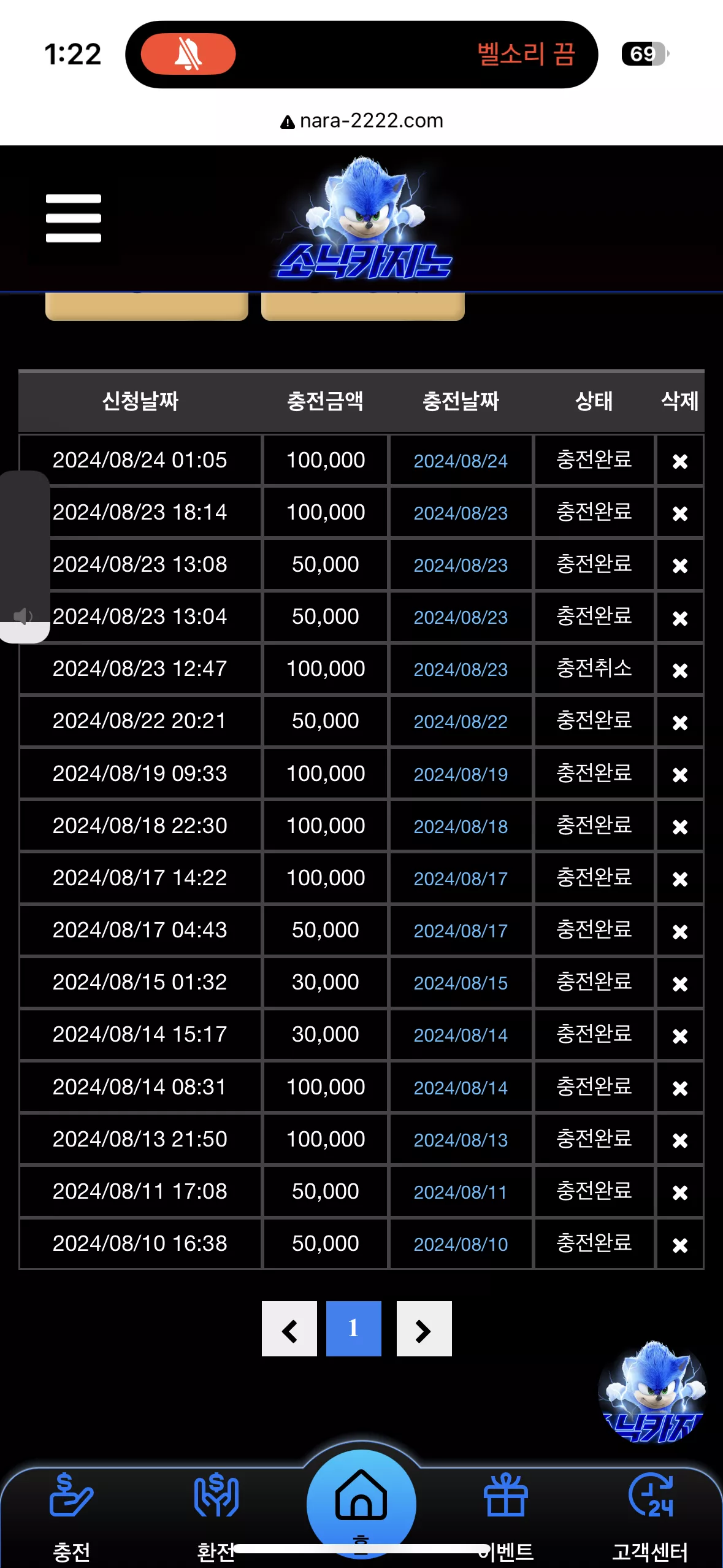Remove the 2024/08/19 09:33 record
Image resolution: width=723 pixels, height=1568 pixels.
coord(679,774)
